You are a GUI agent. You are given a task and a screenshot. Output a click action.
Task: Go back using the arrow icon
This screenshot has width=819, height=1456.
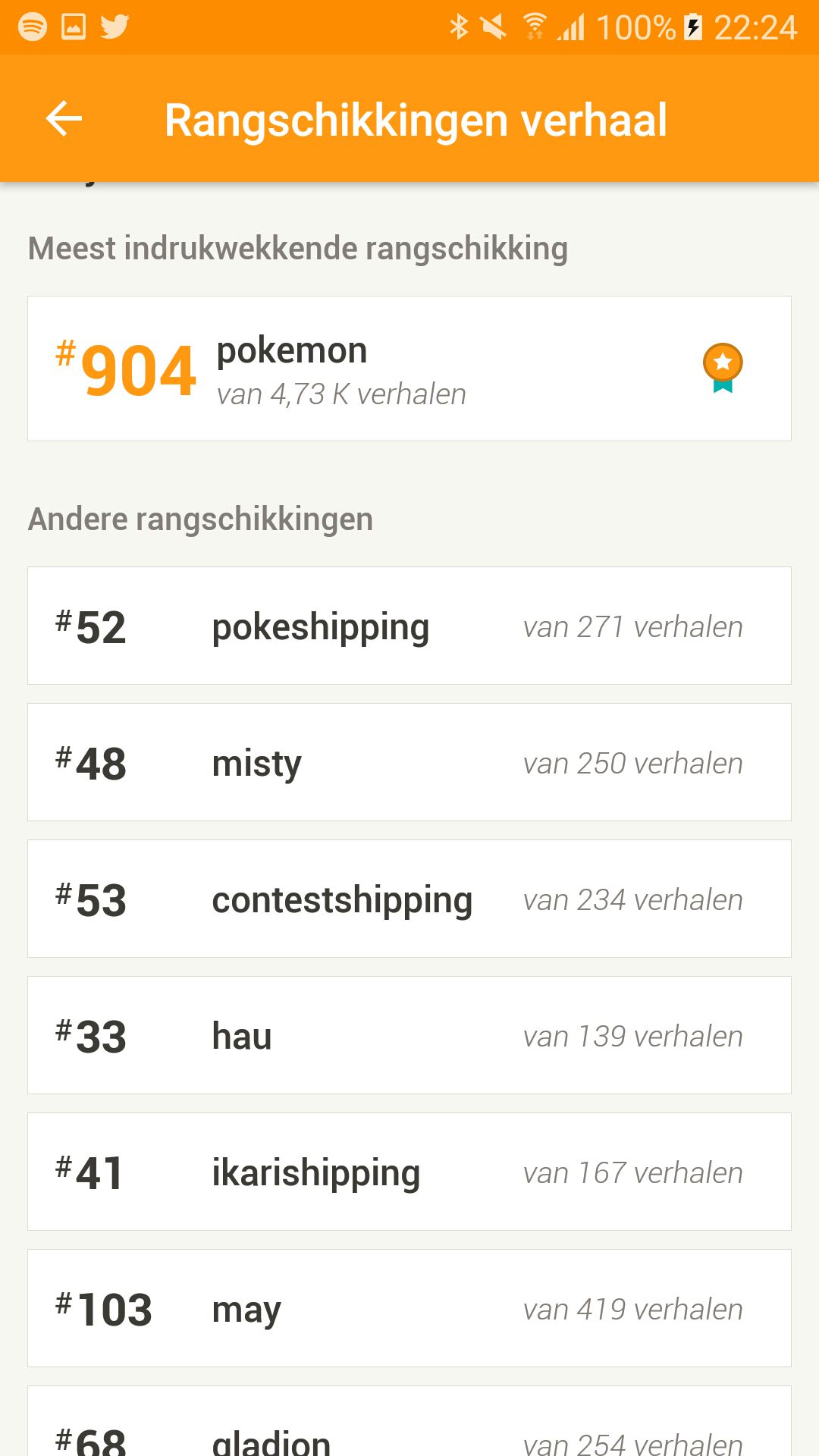(x=64, y=119)
